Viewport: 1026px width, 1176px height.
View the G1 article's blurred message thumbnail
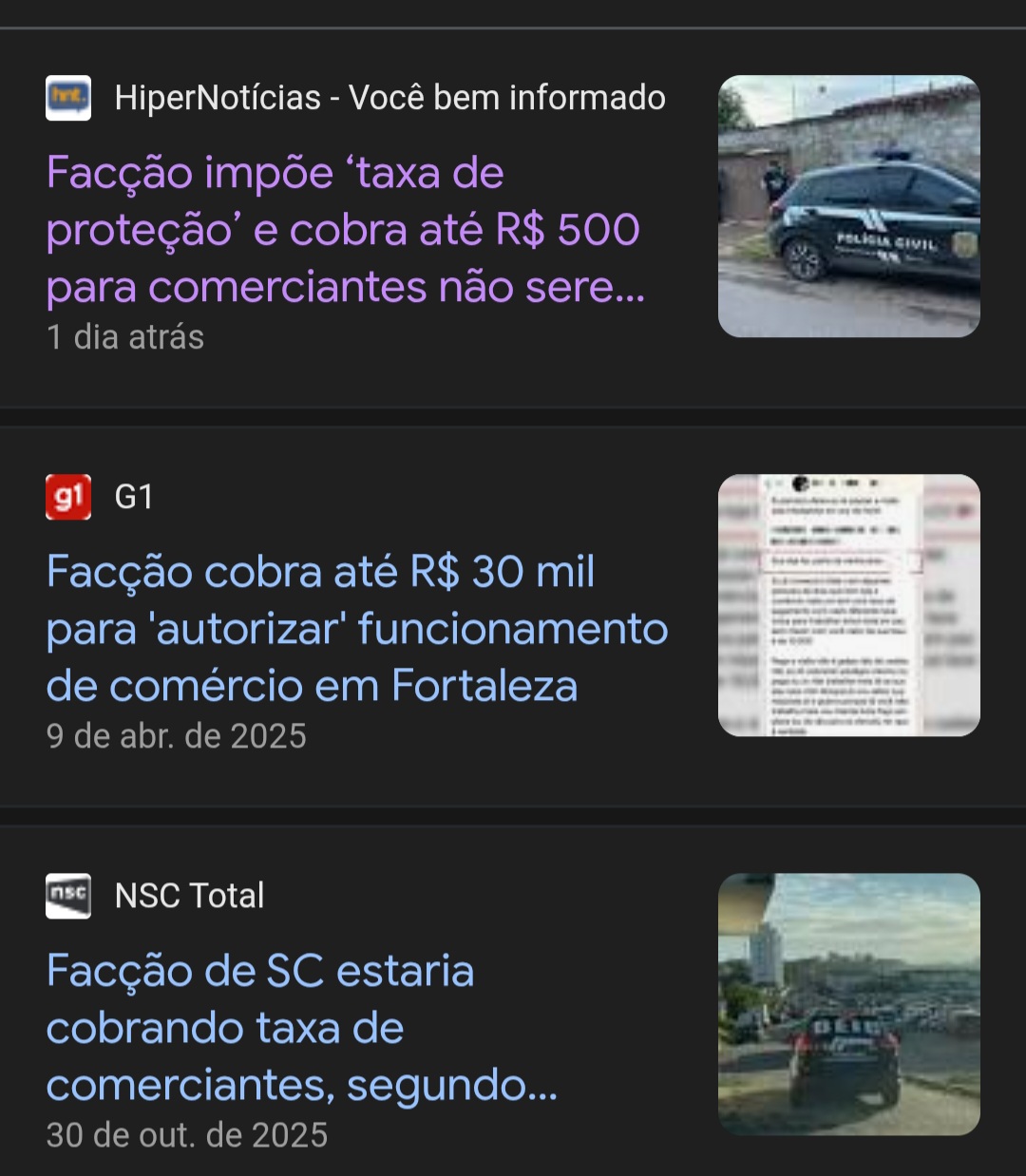[x=848, y=605]
